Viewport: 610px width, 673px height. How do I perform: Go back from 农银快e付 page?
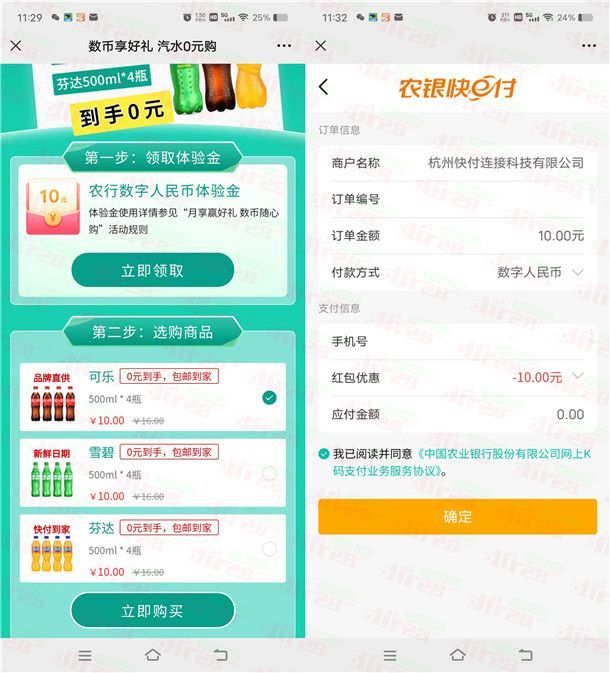pyautogui.click(x=323, y=87)
